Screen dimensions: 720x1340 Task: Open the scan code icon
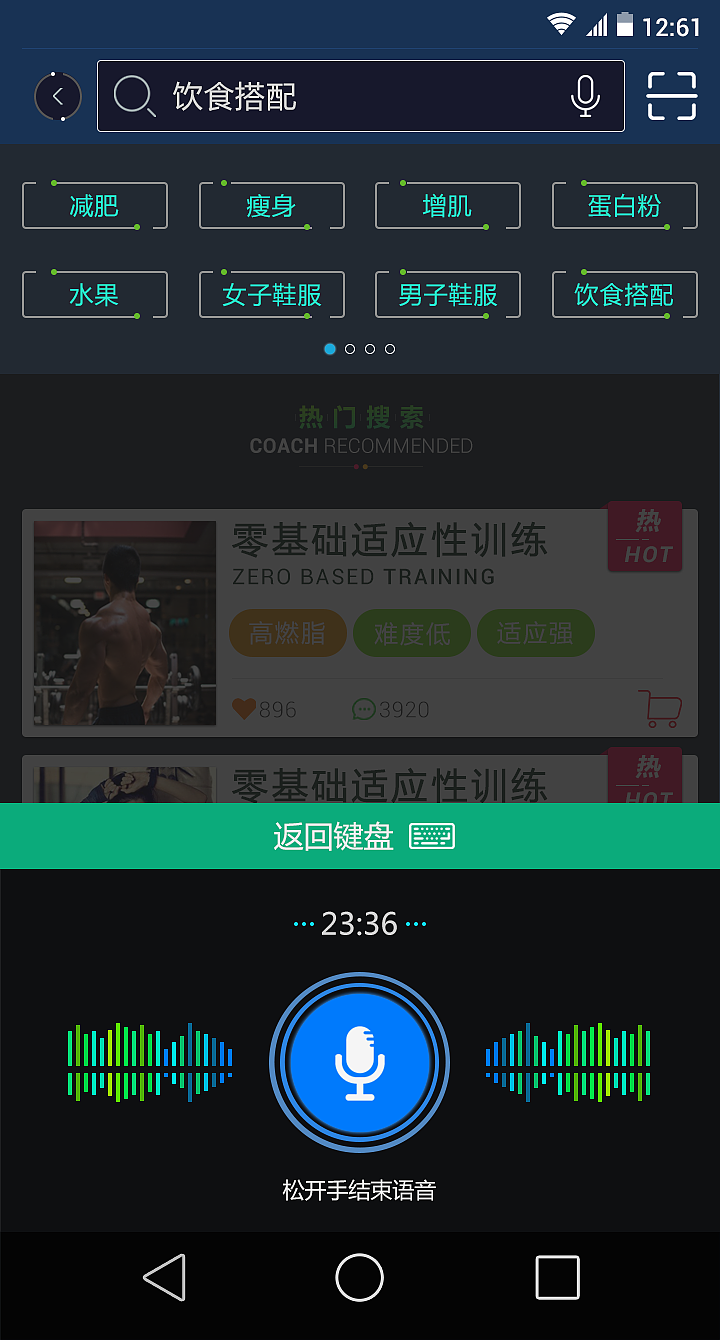click(671, 96)
